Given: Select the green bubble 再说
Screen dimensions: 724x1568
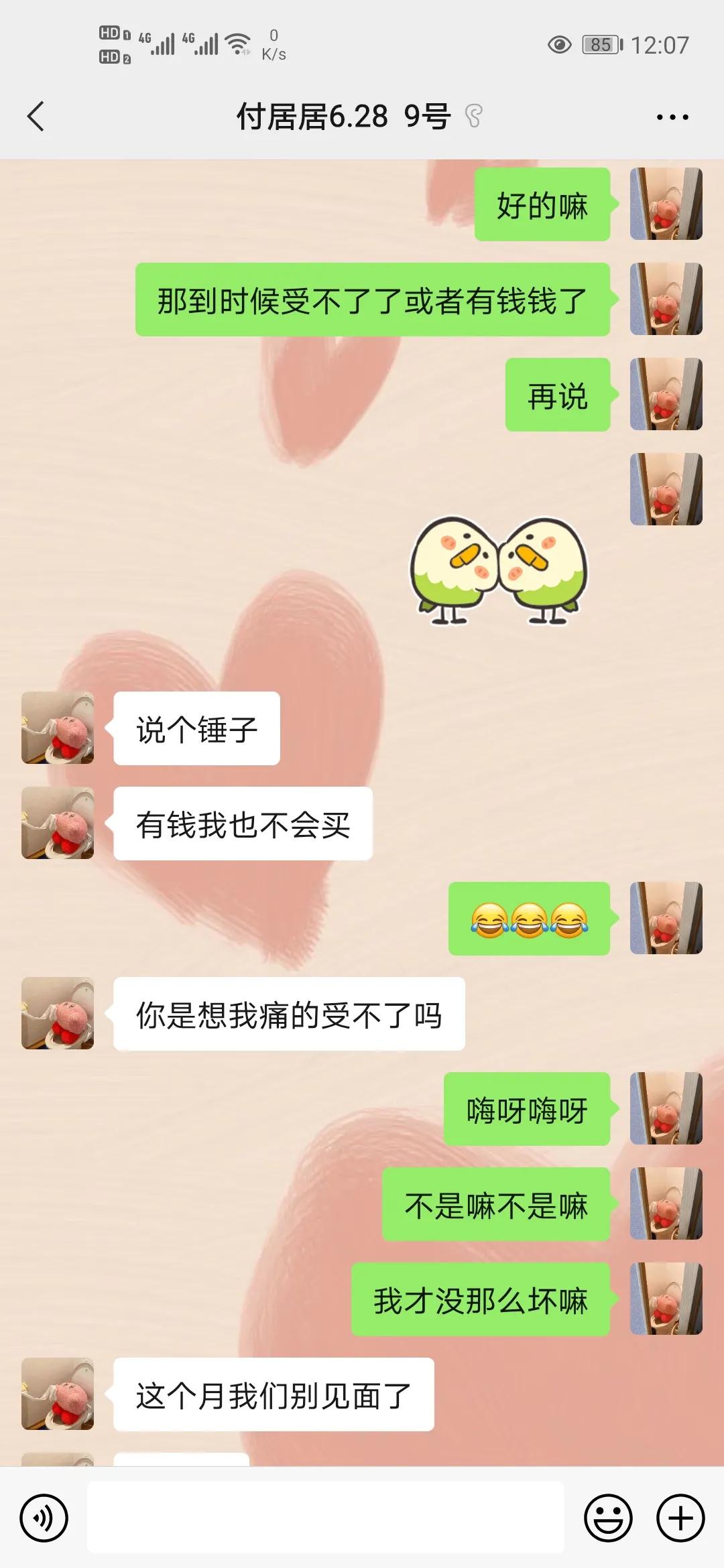Looking at the screenshot, I should pyautogui.click(x=556, y=396).
